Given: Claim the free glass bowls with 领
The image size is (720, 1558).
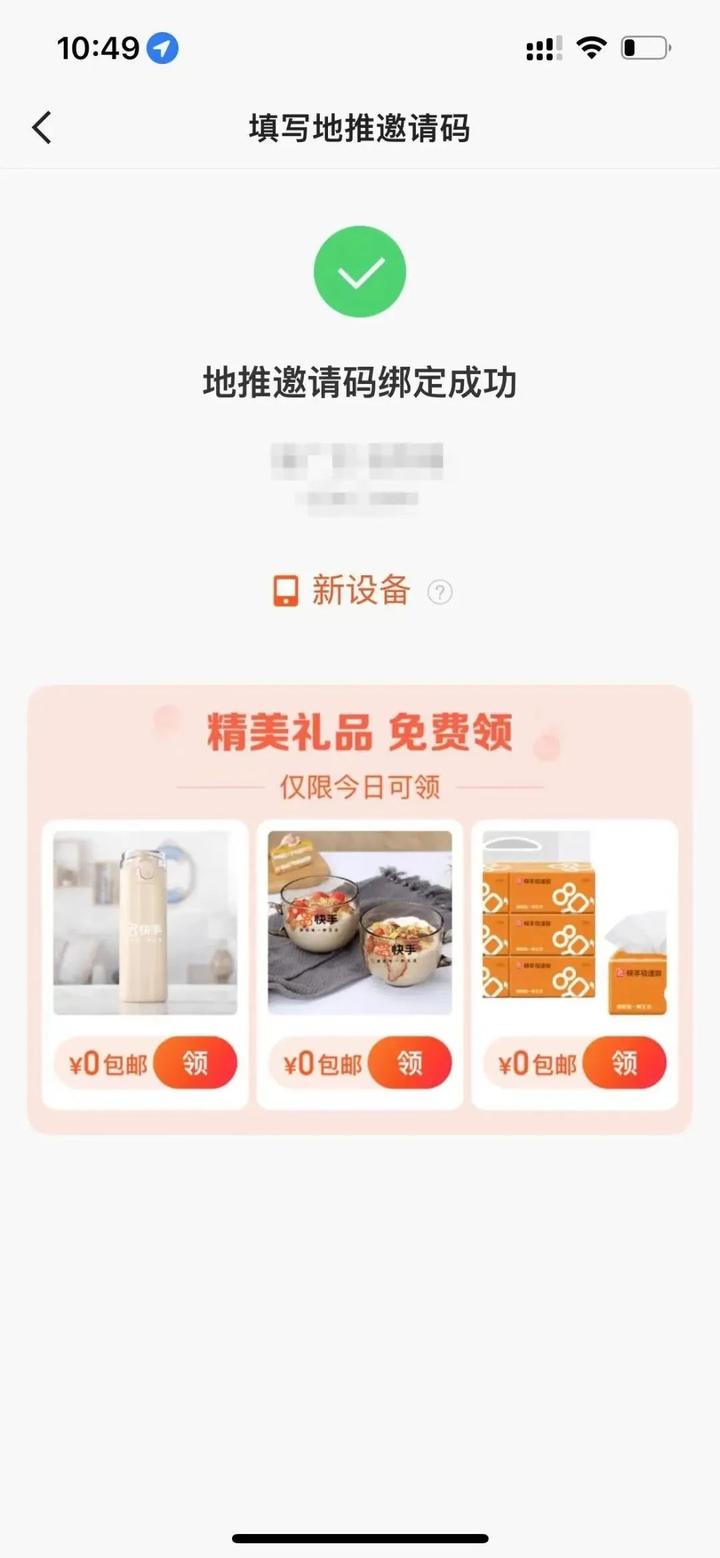Looking at the screenshot, I should pyautogui.click(x=410, y=1062).
